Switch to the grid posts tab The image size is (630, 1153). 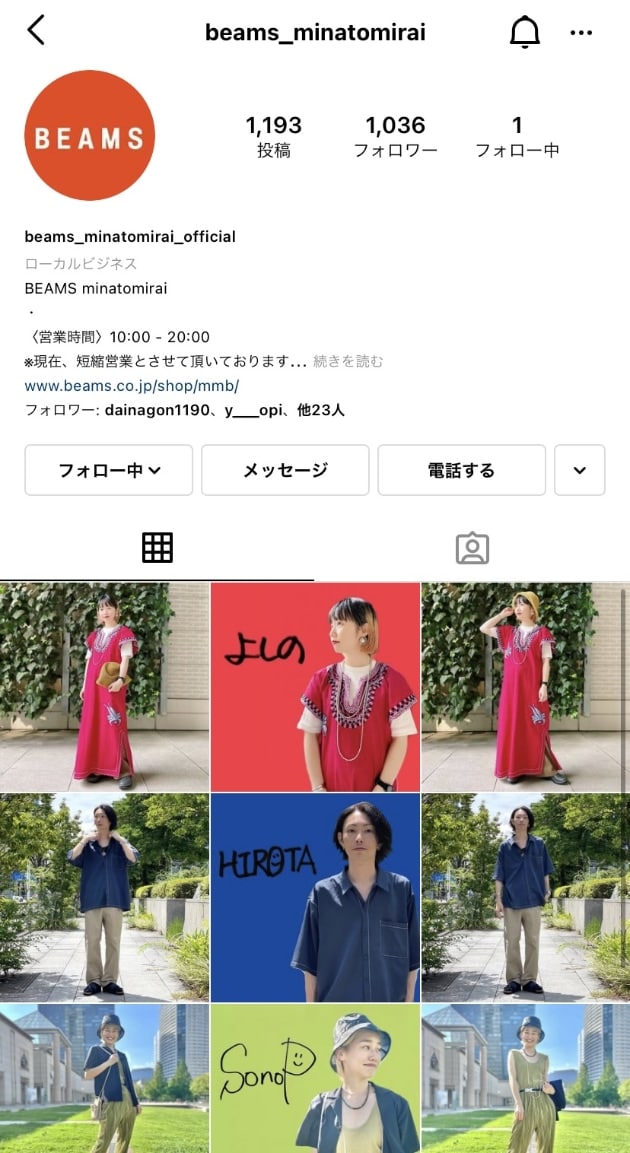157,548
